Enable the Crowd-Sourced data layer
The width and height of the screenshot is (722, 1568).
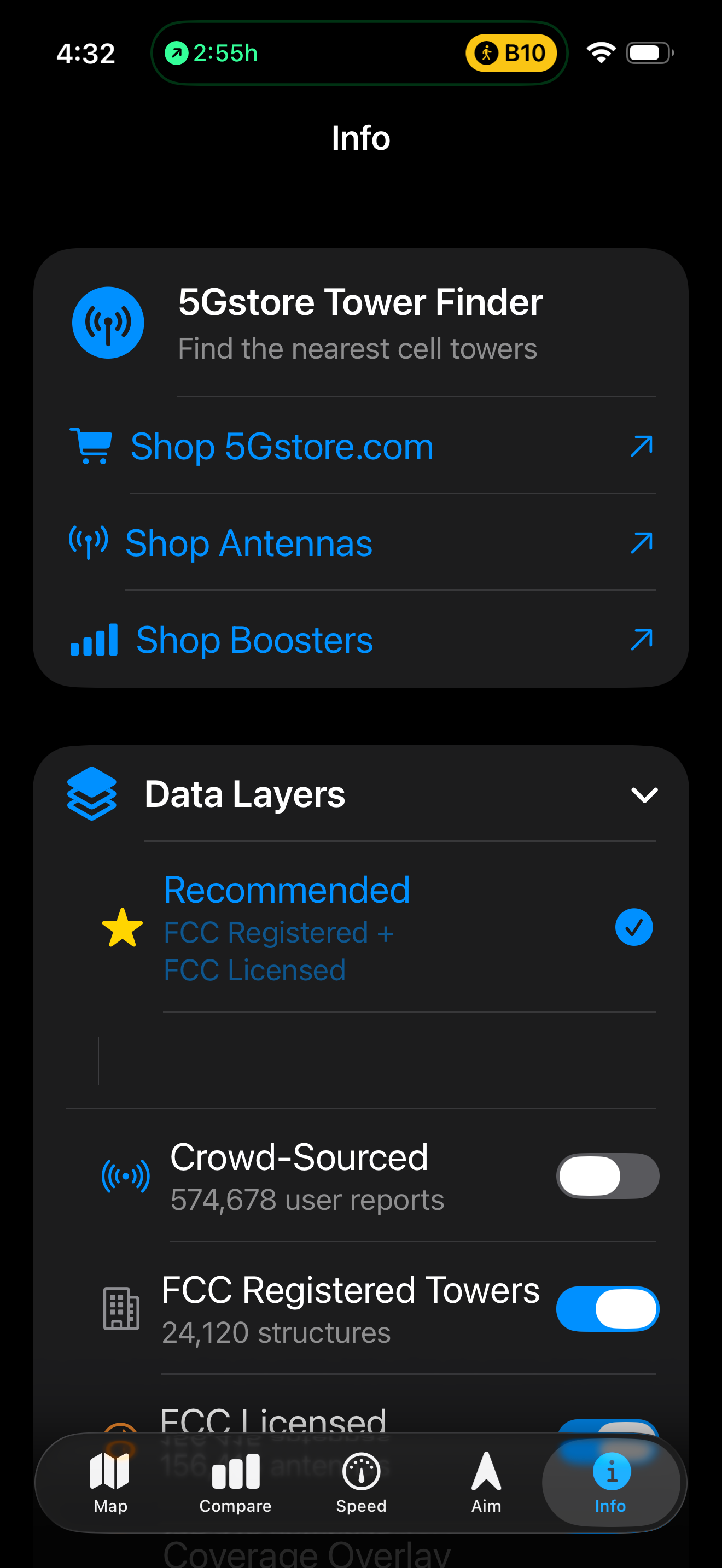[608, 1176]
